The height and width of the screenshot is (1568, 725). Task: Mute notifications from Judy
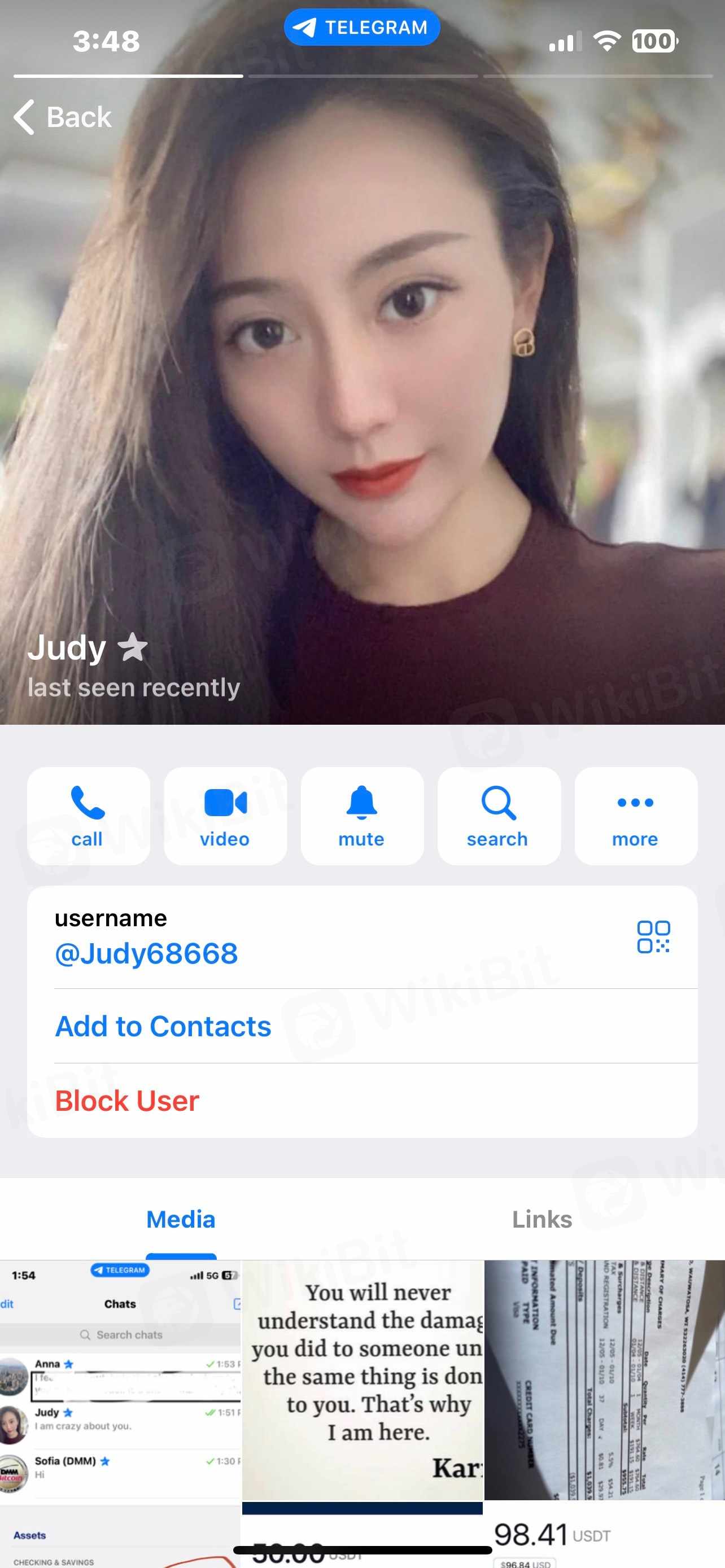[x=361, y=816]
